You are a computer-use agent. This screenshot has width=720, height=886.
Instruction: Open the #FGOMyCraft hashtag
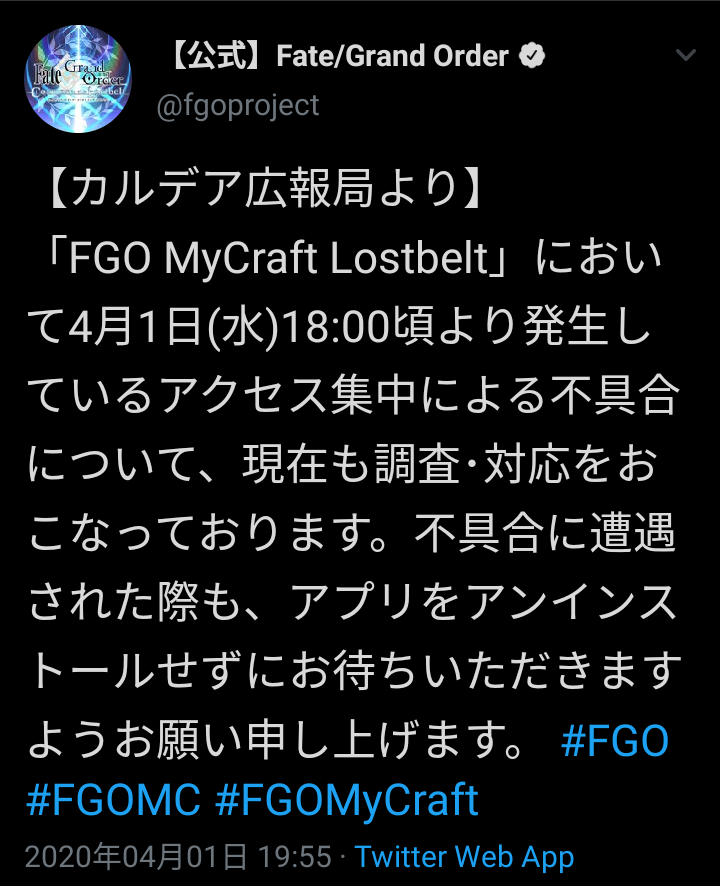coord(347,801)
